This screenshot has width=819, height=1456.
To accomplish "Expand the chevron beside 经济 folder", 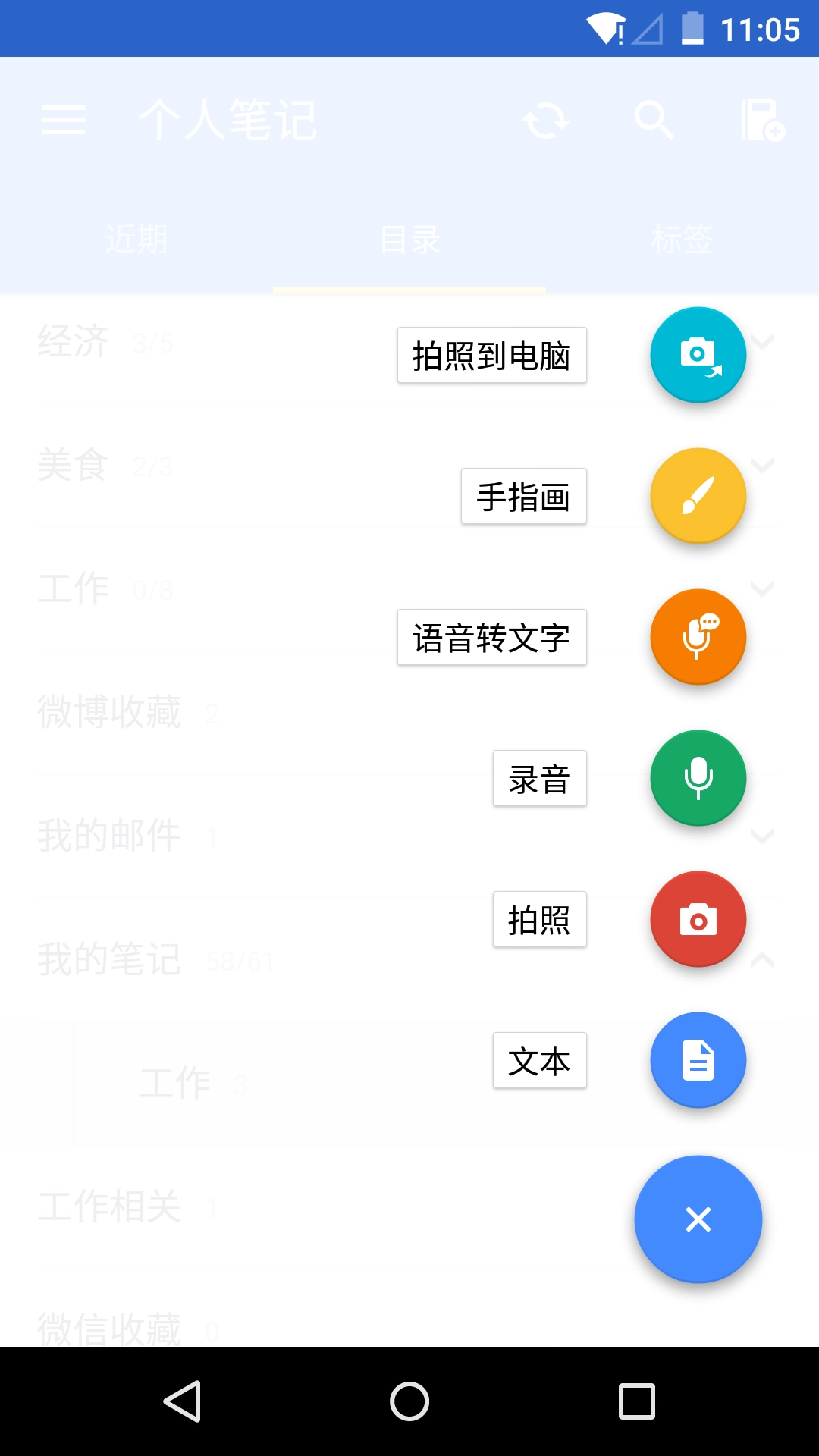I will [762, 341].
